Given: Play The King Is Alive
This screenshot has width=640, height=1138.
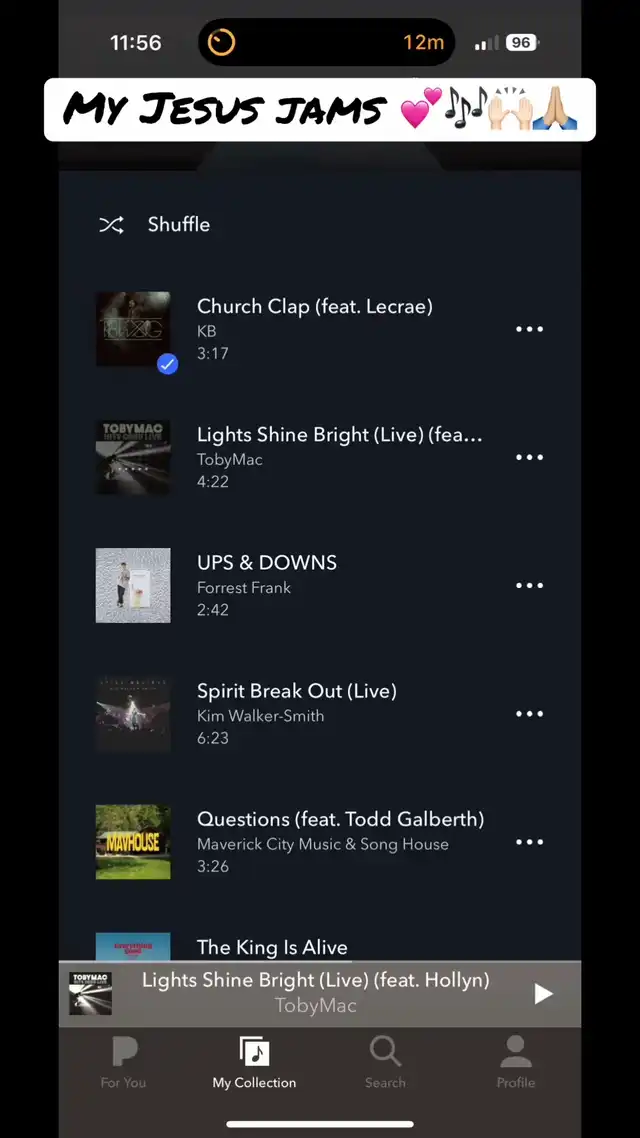Looking at the screenshot, I should click(x=272, y=947).
